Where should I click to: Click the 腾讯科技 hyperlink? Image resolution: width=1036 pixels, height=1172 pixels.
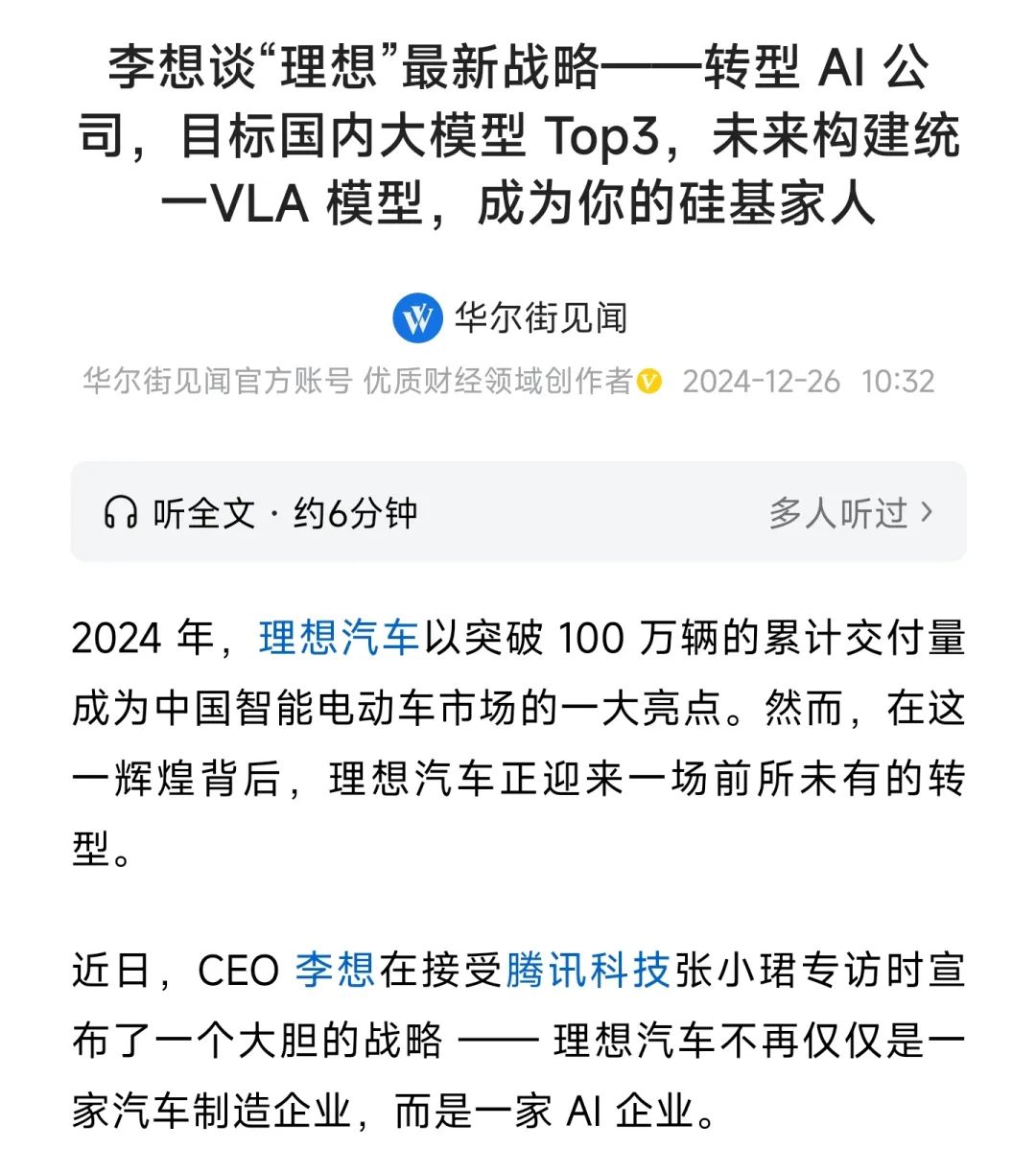[587, 972]
